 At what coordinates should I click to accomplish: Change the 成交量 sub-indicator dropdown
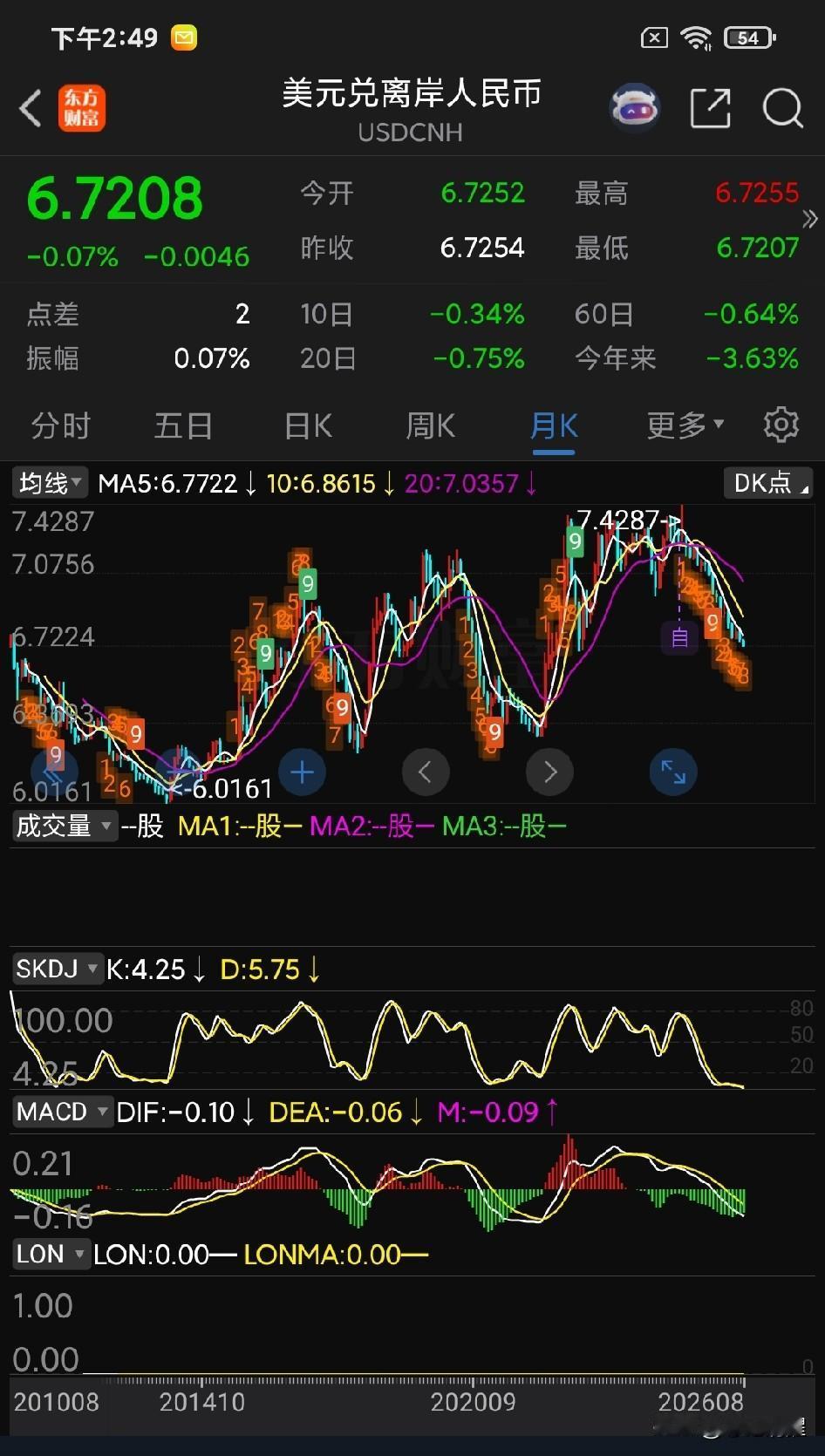click(65, 826)
